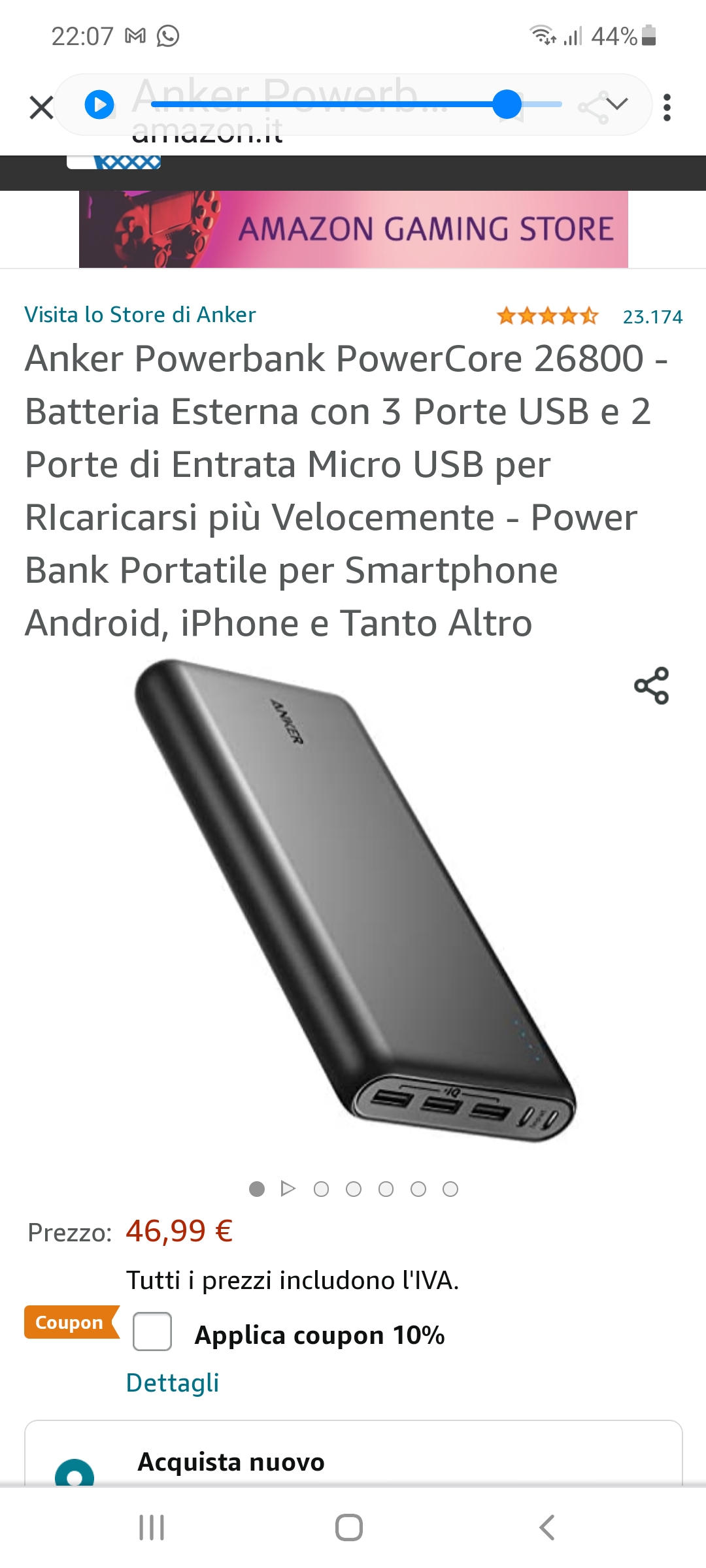Open the 23.174 customer ratings
Viewport: 706px width, 1568px height.
click(x=652, y=317)
